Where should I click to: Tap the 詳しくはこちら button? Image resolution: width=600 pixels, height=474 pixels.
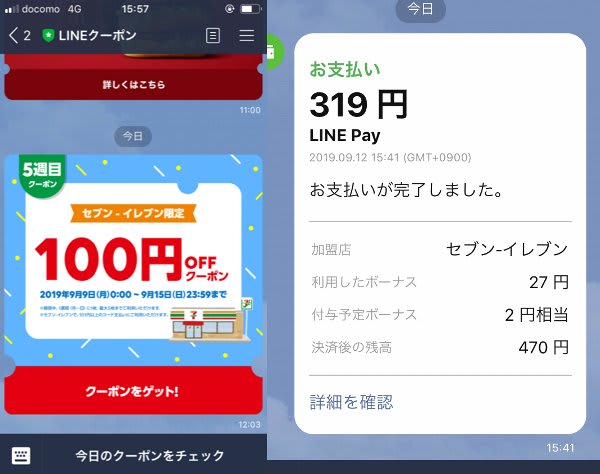pyautogui.click(x=133, y=84)
